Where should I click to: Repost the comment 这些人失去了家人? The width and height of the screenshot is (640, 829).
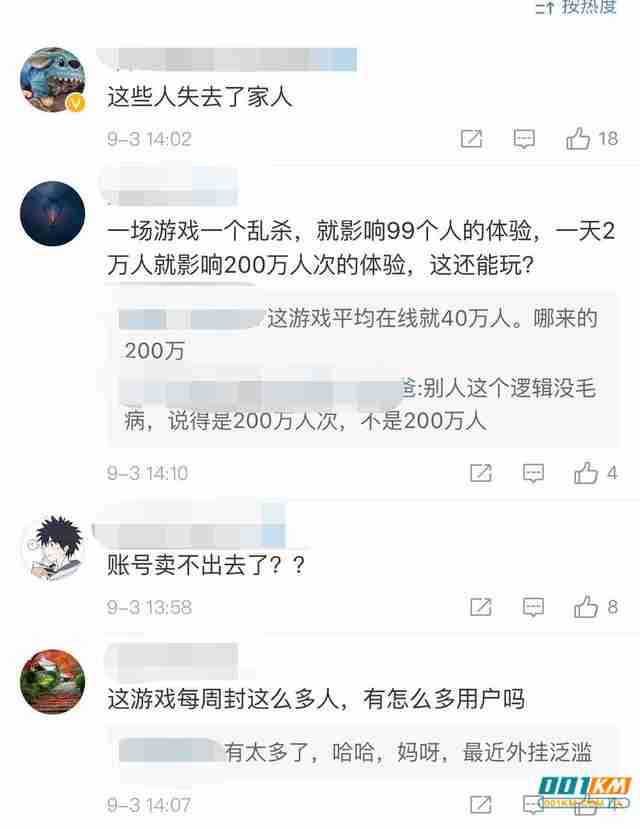point(471,140)
